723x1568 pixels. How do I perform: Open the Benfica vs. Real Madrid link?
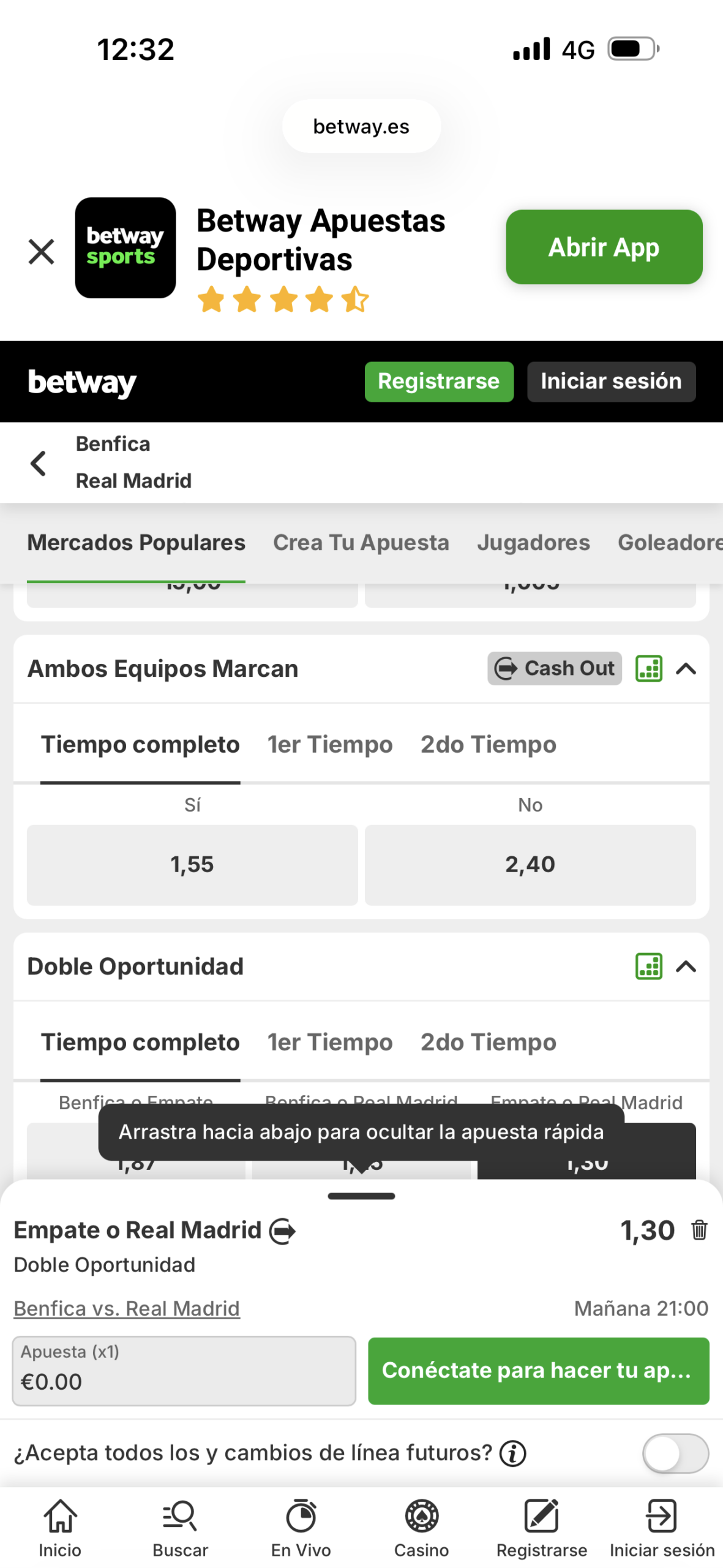coord(127,1308)
